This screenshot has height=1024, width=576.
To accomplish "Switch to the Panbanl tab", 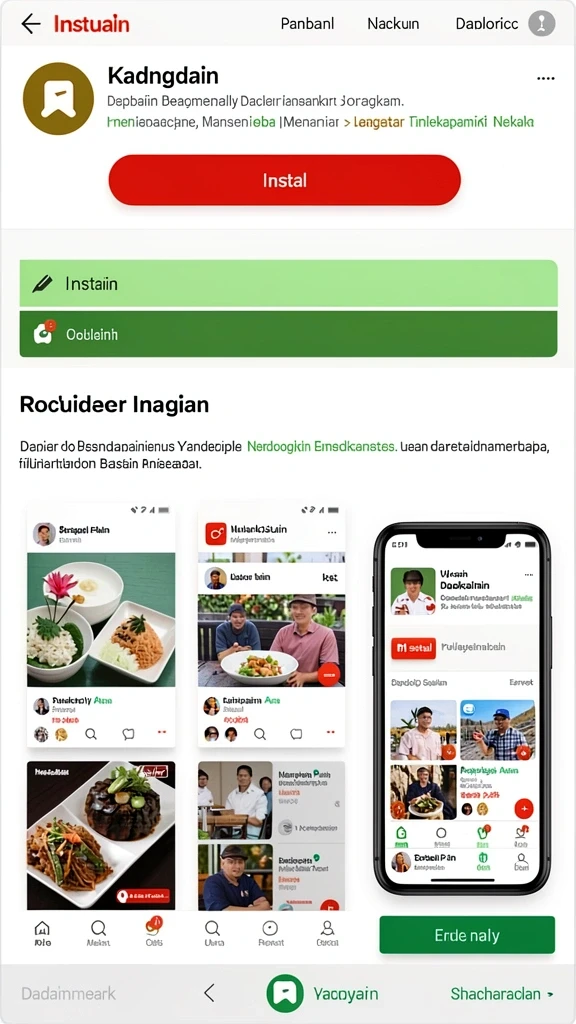I will [307, 24].
